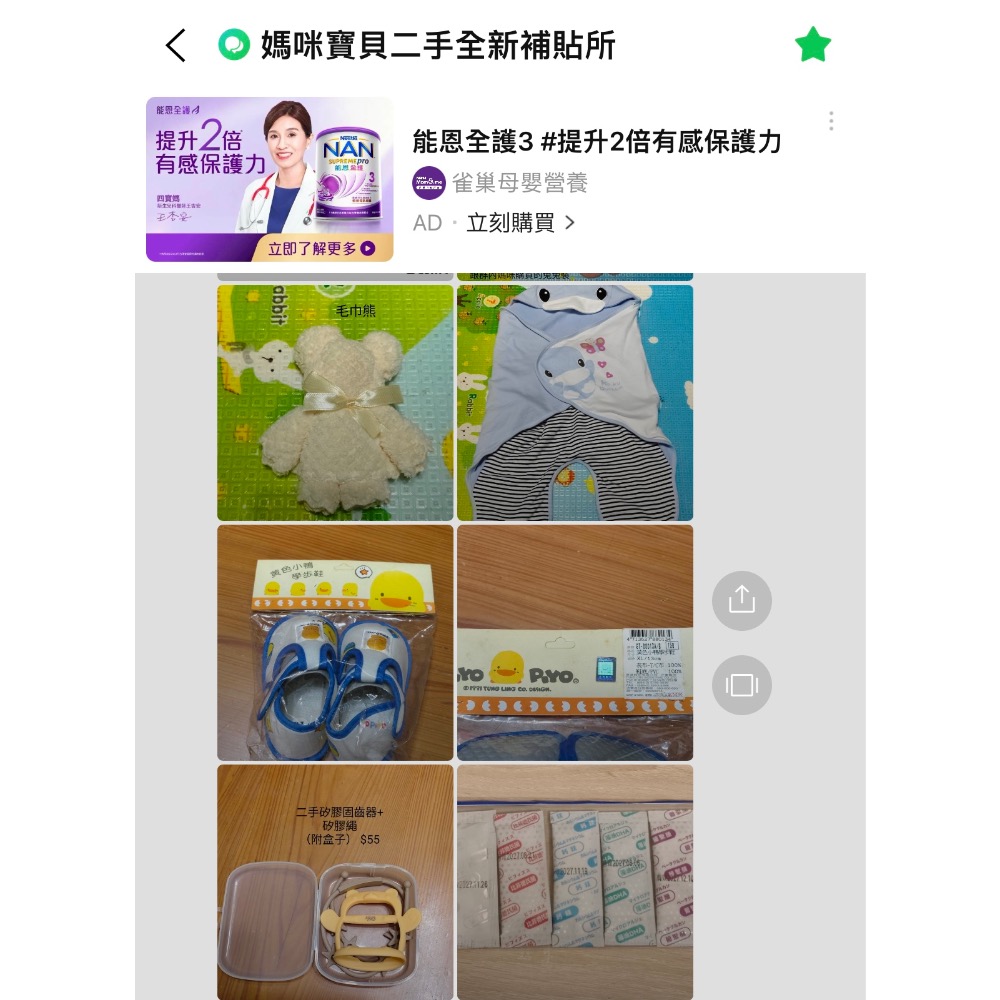The width and height of the screenshot is (1000, 1000).
Task: Open the 黃色小鴨 baby shoes photo
Action: point(335,643)
